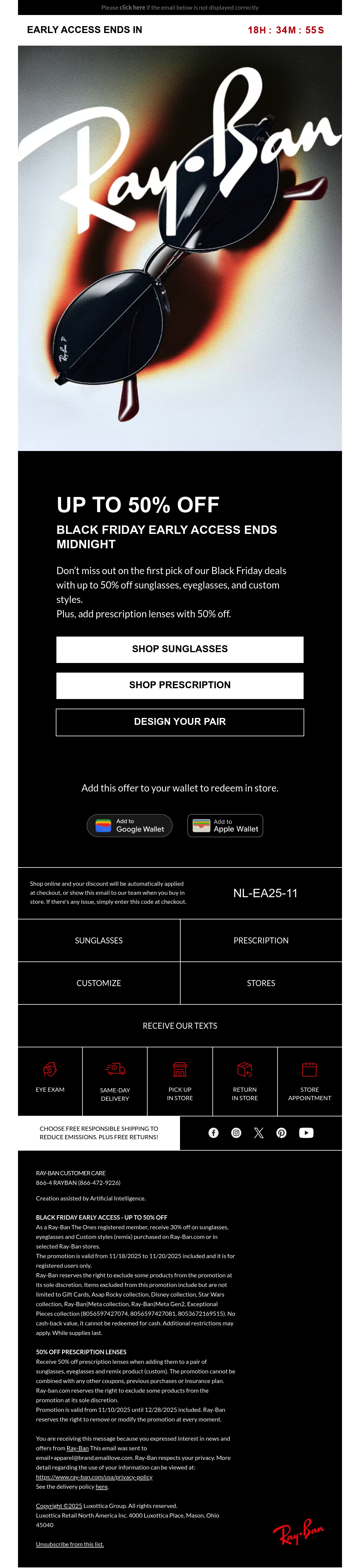
Task: Add the offer to Google Wallet
Action: point(130,825)
